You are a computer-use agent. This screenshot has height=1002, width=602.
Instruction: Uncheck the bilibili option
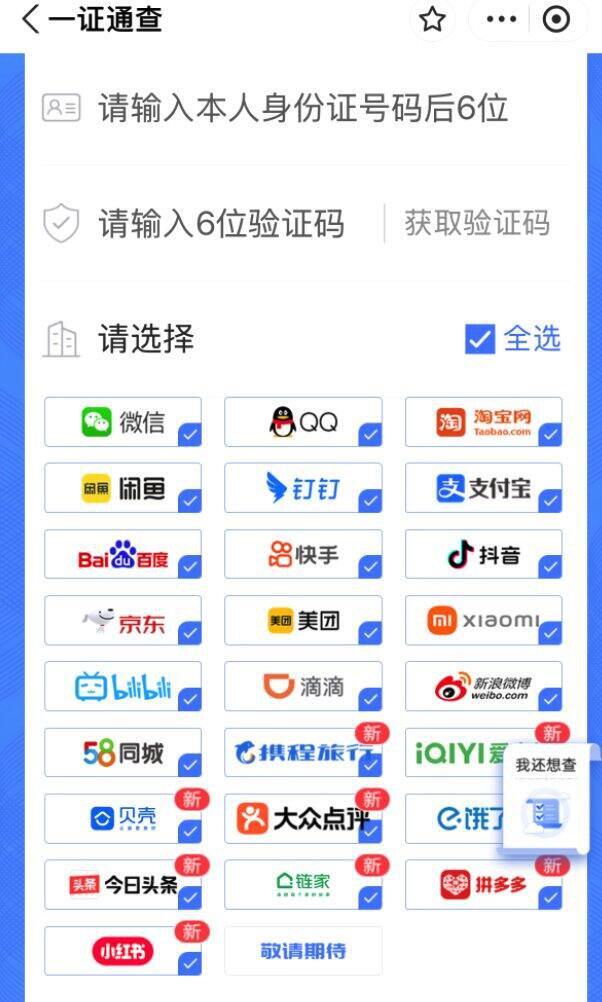tap(123, 687)
